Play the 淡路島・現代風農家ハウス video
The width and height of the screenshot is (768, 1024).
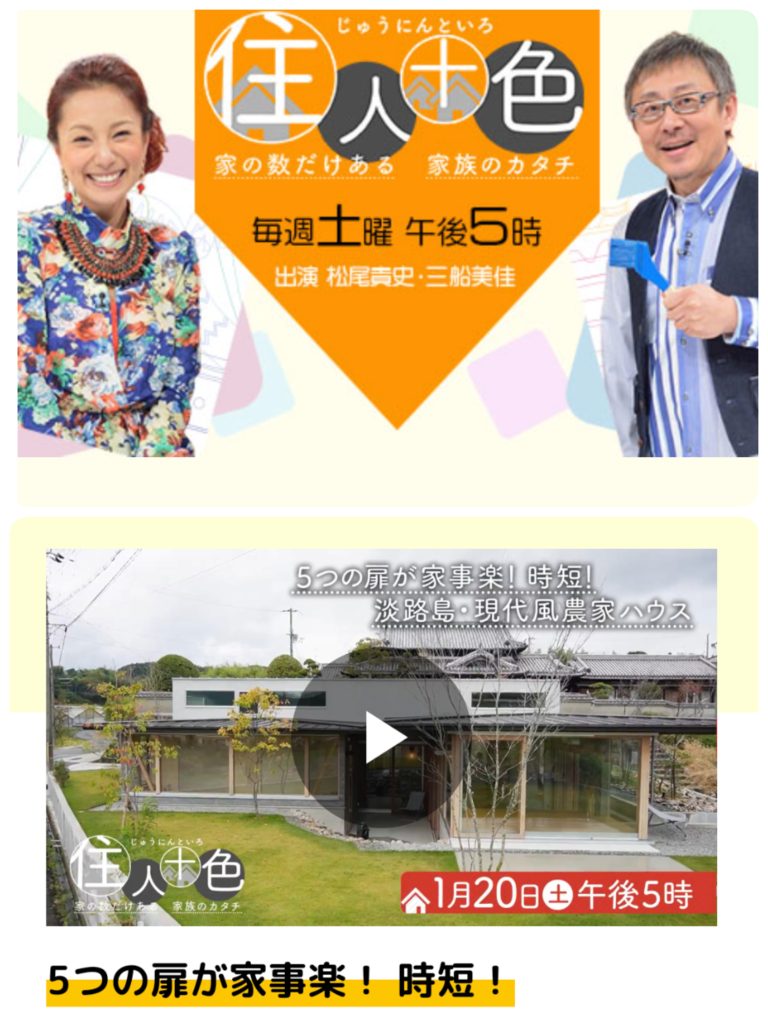coord(382,738)
